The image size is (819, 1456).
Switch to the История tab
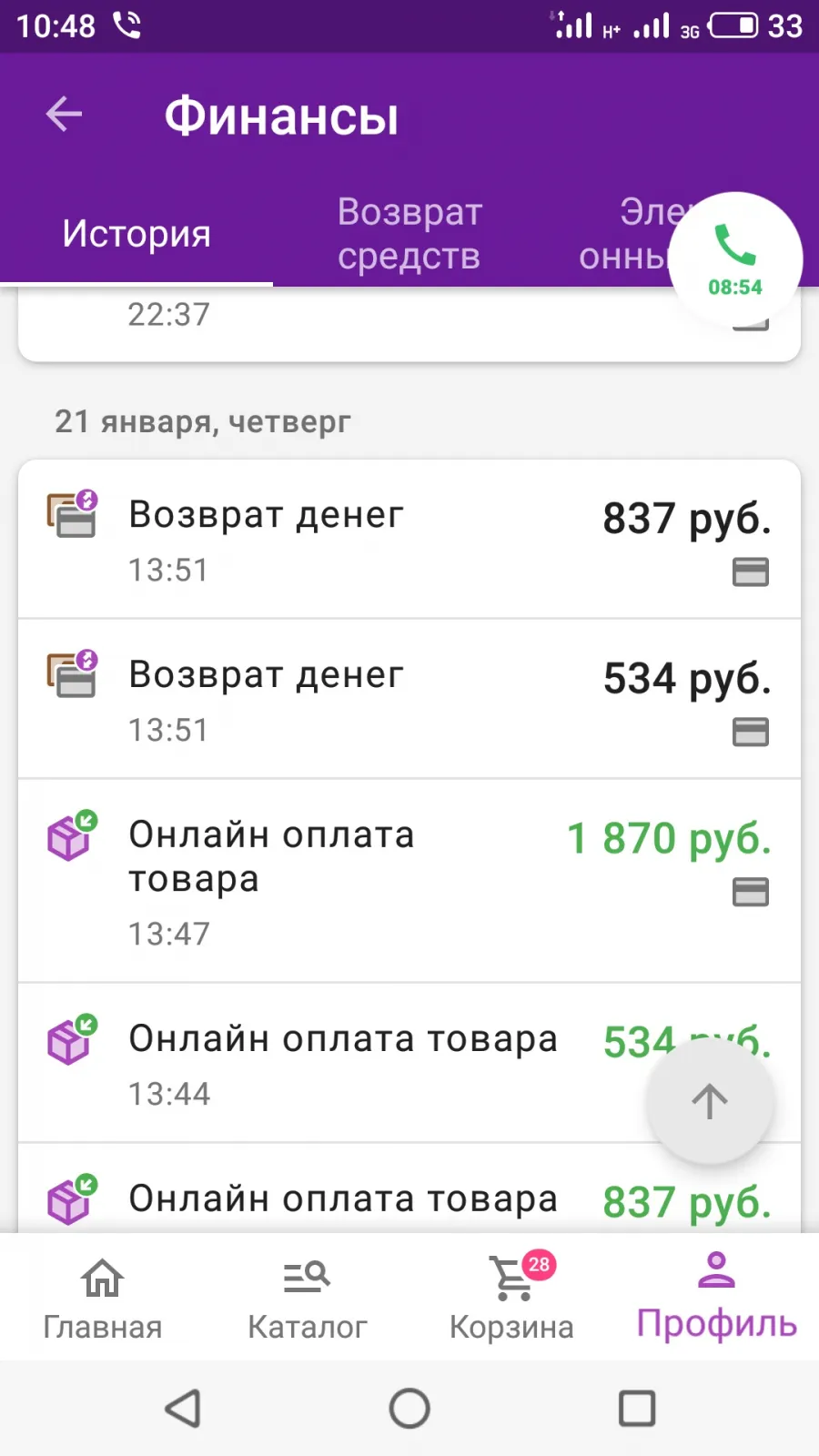pyautogui.click(x=136, y=234)
